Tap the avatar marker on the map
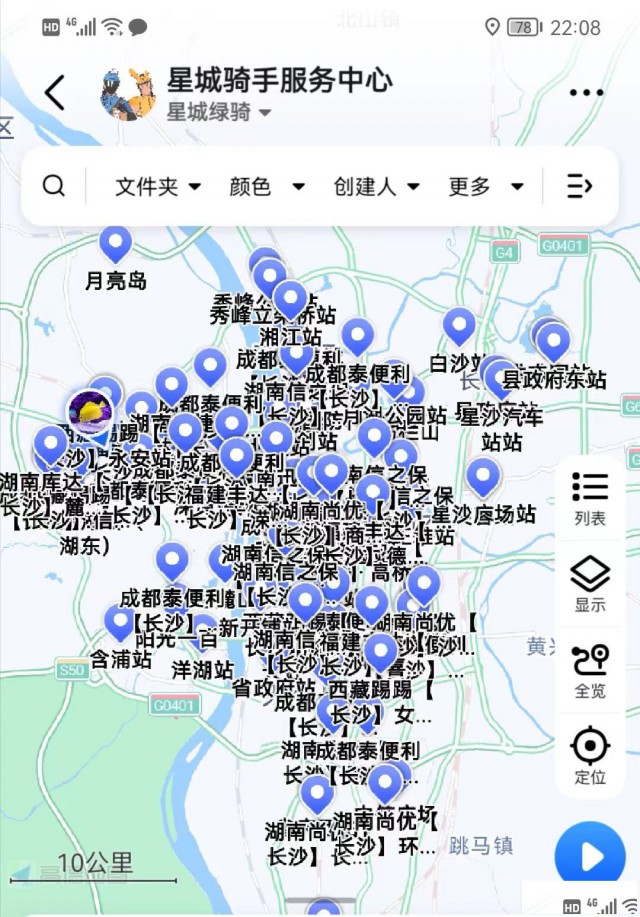Viewport: 640px width, 917px height. point(90,412)
